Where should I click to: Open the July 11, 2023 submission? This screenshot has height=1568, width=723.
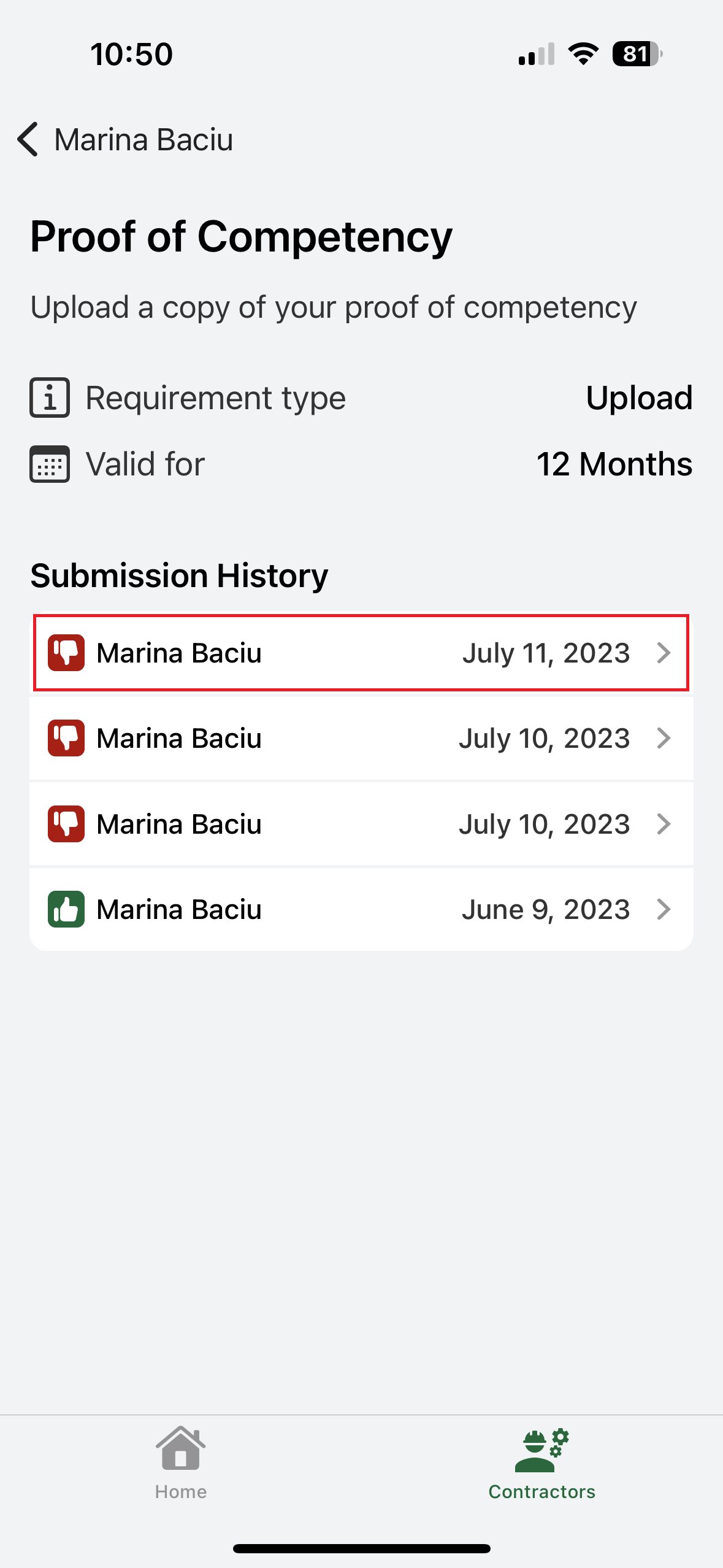pyautogui.click(x=361, y=653)
